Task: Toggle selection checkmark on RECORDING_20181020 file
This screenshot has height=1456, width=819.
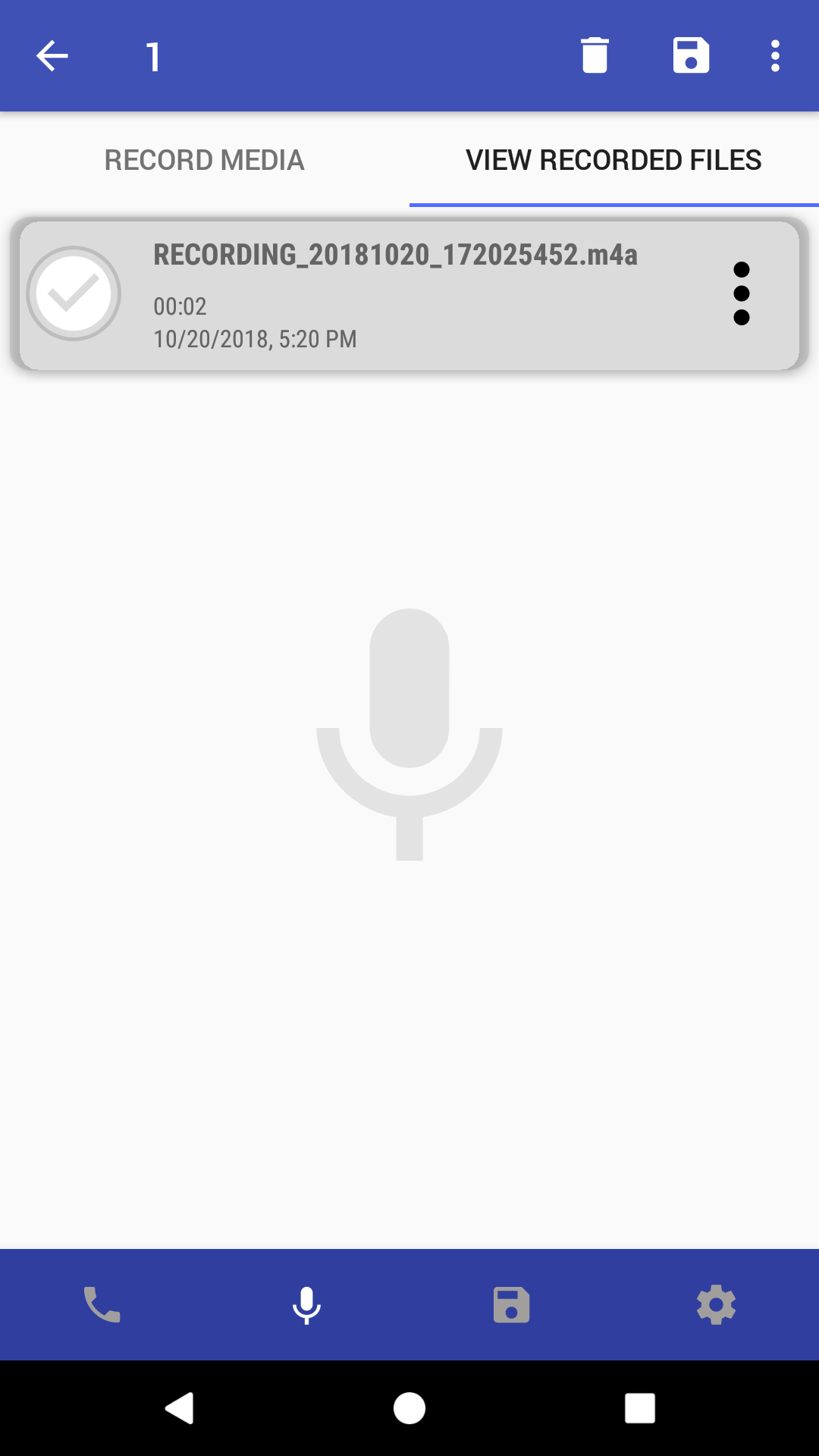Action: [x=74, y=293]
